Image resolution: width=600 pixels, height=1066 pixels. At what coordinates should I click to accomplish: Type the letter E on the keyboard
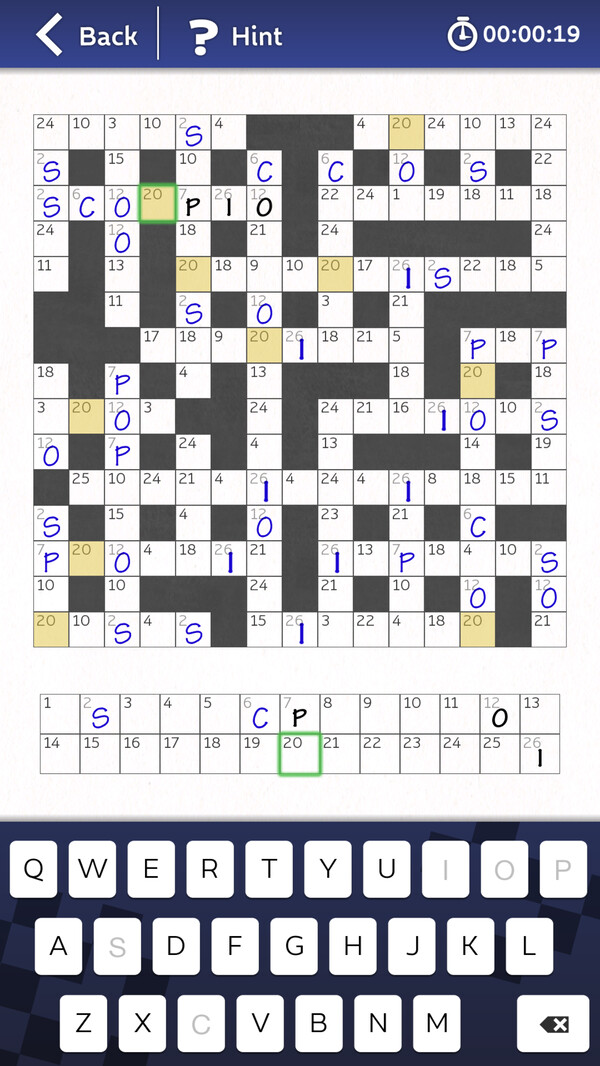[x=151, y=869]
